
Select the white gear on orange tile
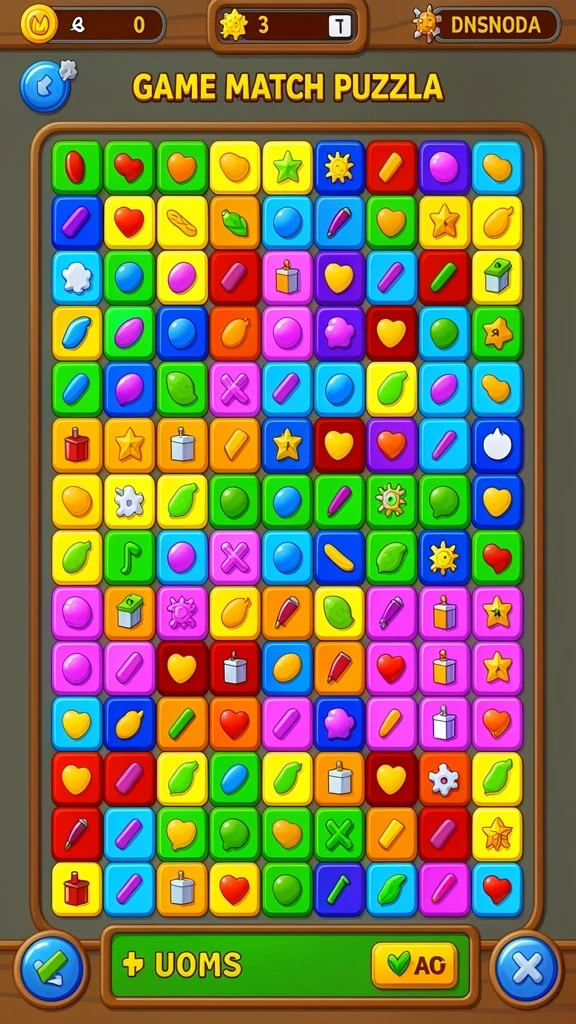[x=444, y=778]
